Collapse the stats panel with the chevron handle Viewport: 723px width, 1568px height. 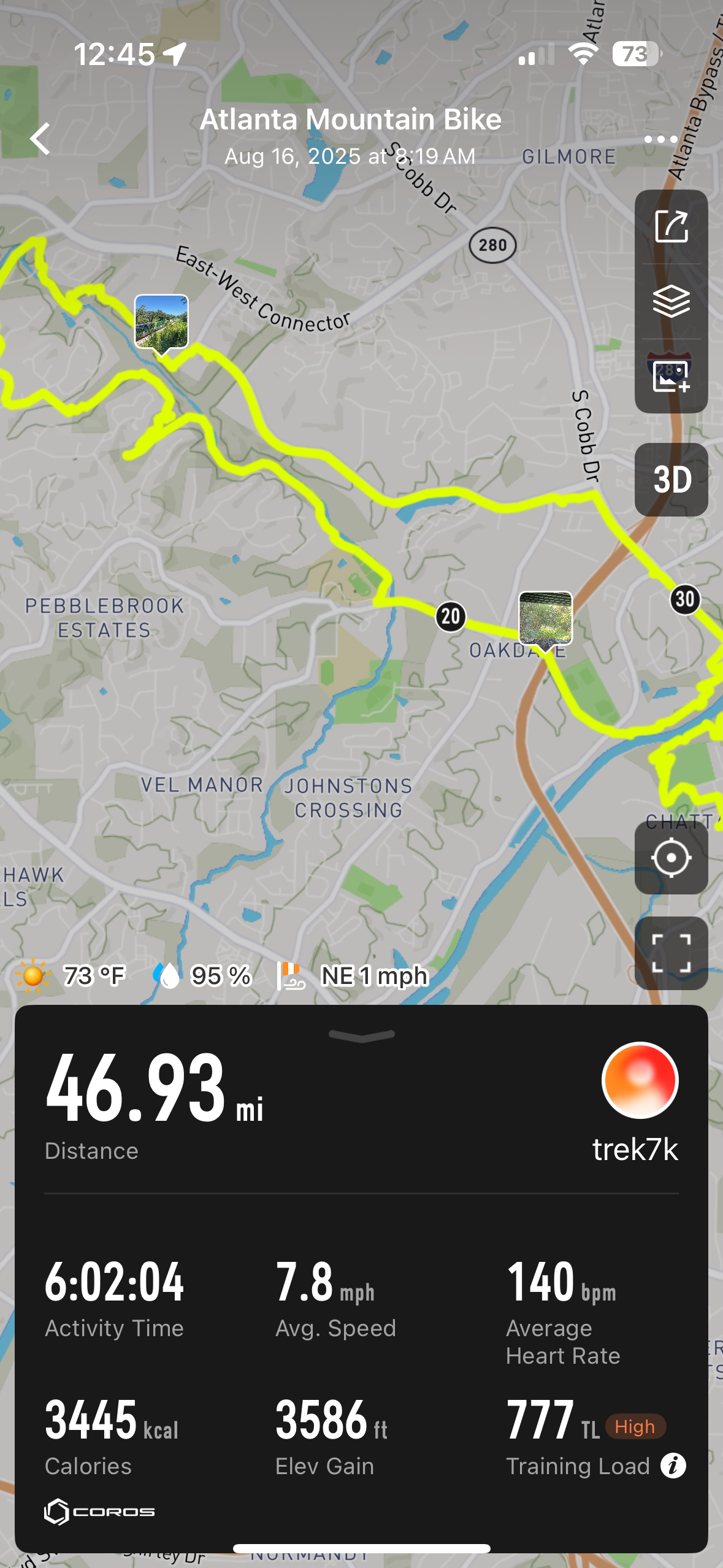(x=361, y=1036)
